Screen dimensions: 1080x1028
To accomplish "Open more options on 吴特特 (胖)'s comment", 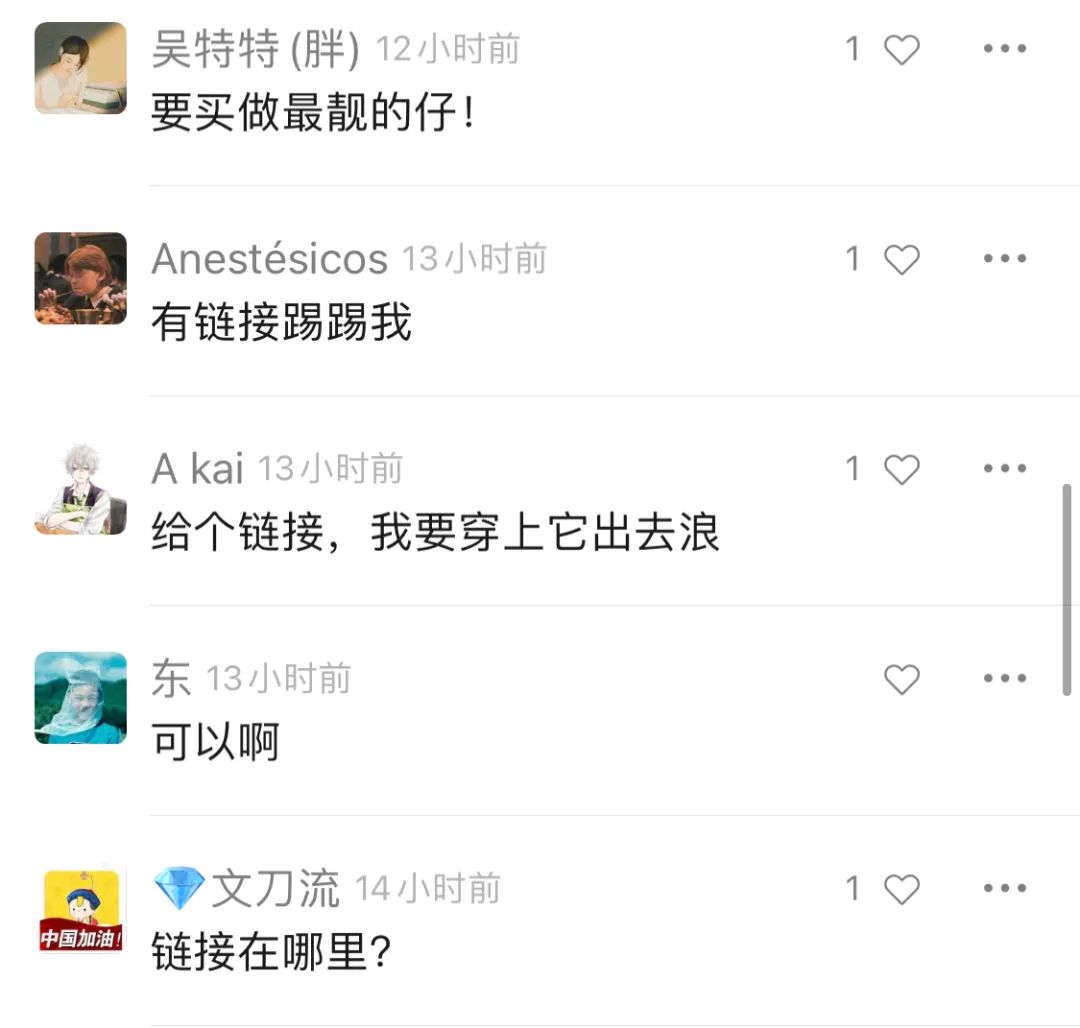I will click(x=1004, y=49).
